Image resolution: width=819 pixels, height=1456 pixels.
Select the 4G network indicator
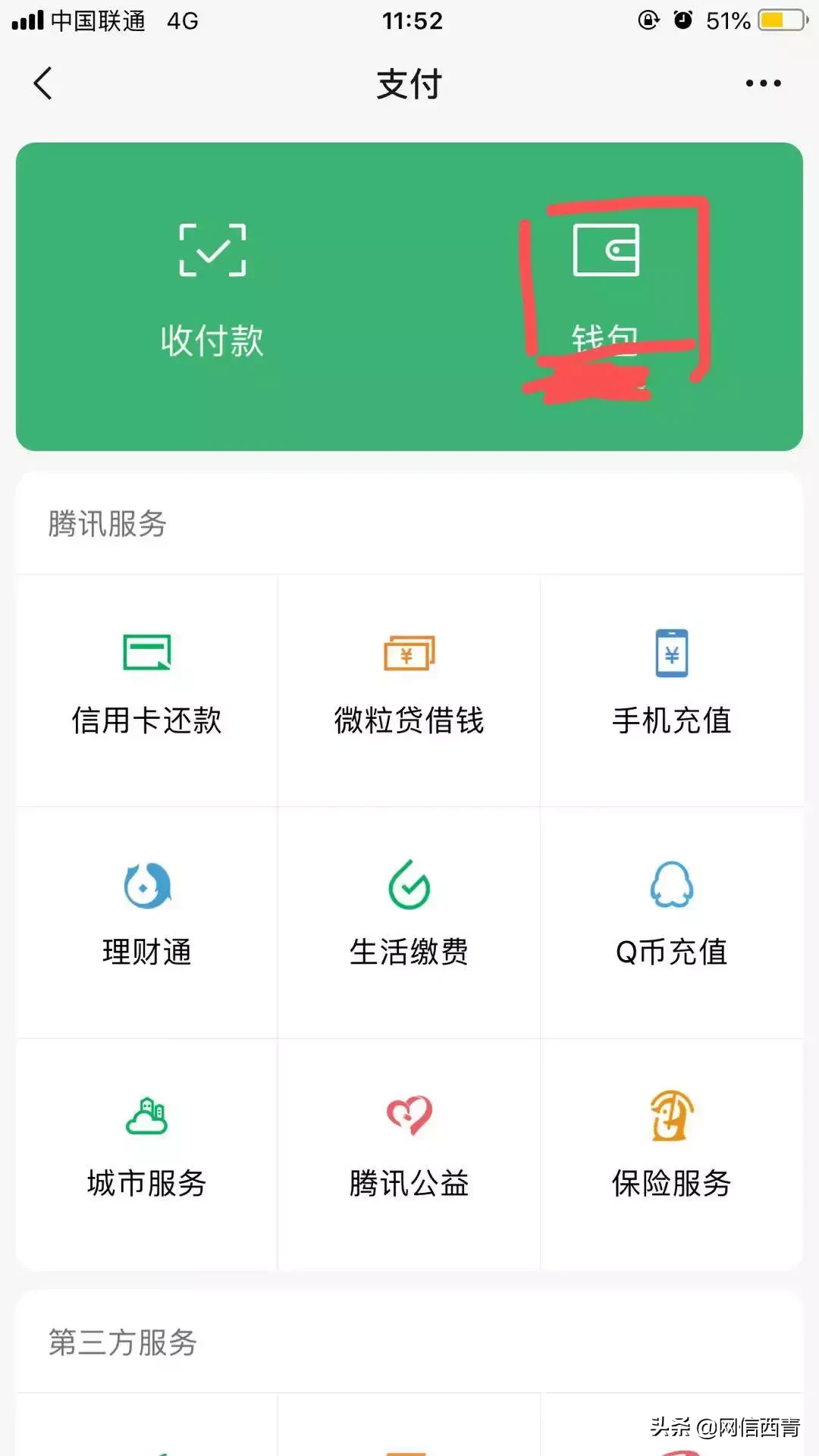[x=181, y=20]
